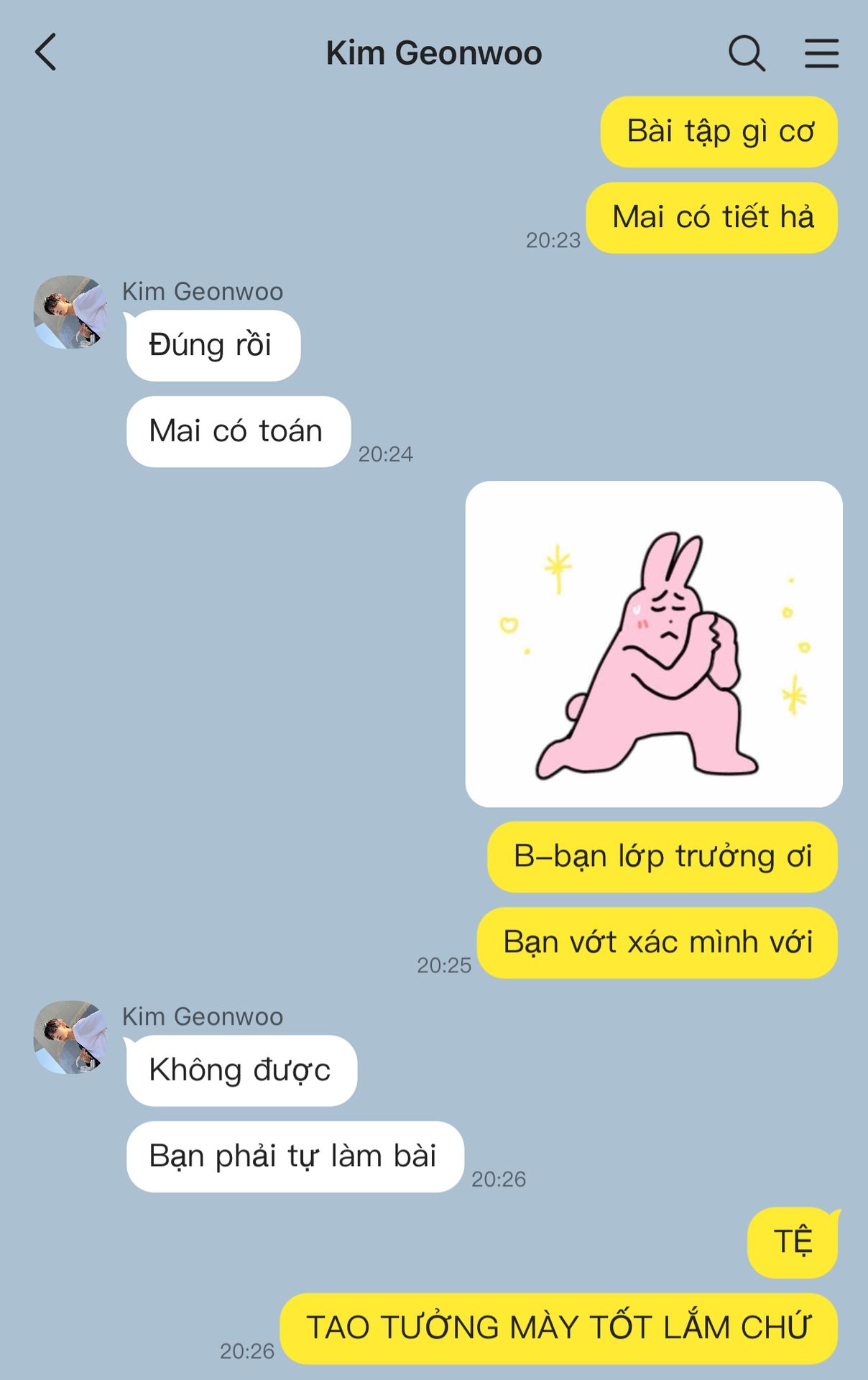
Task: Open Kim Geonwoo's avatar beside "Đúng rồi"
Action: [70, 312]
